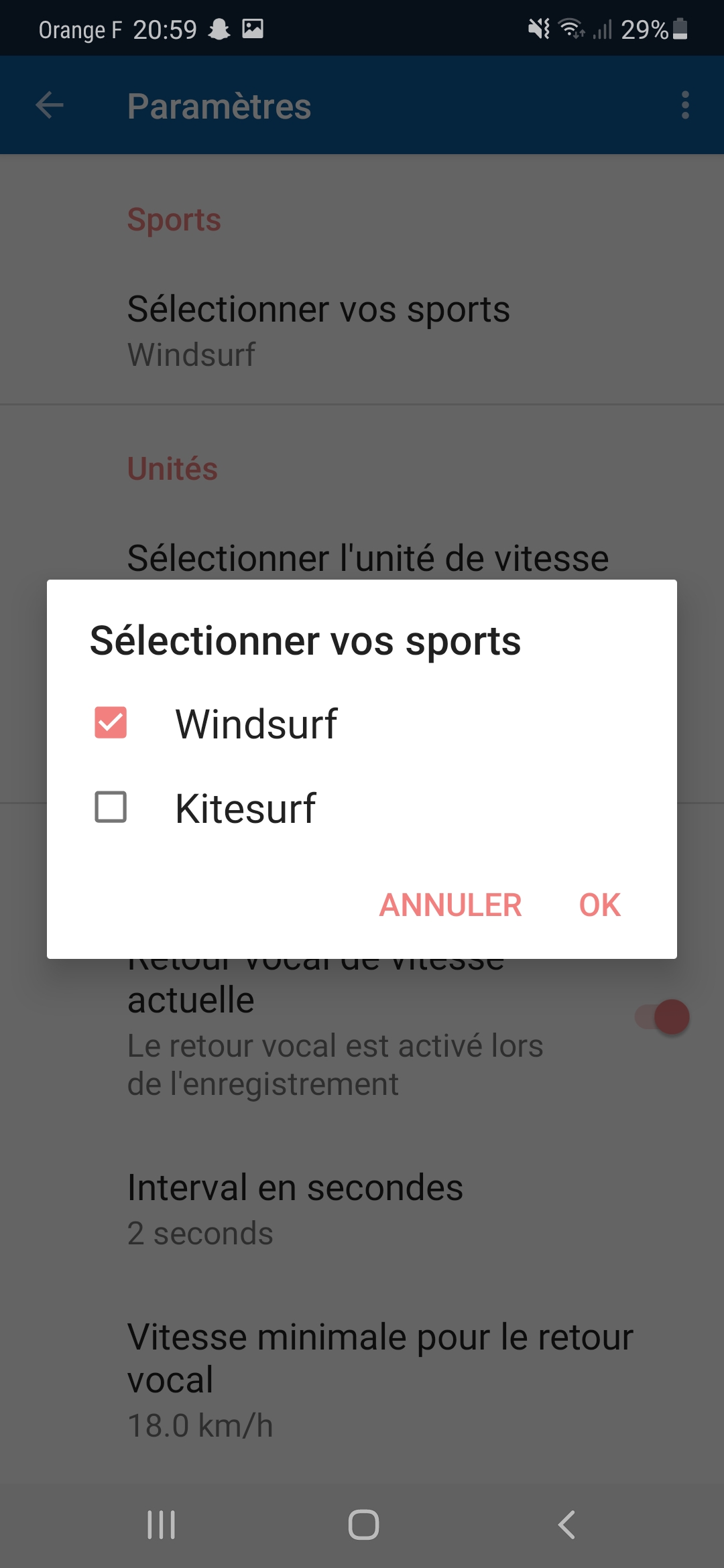Tap ANNULER to cancel the dialog
Screen dimensions: 724x1568
pos(450,905)
